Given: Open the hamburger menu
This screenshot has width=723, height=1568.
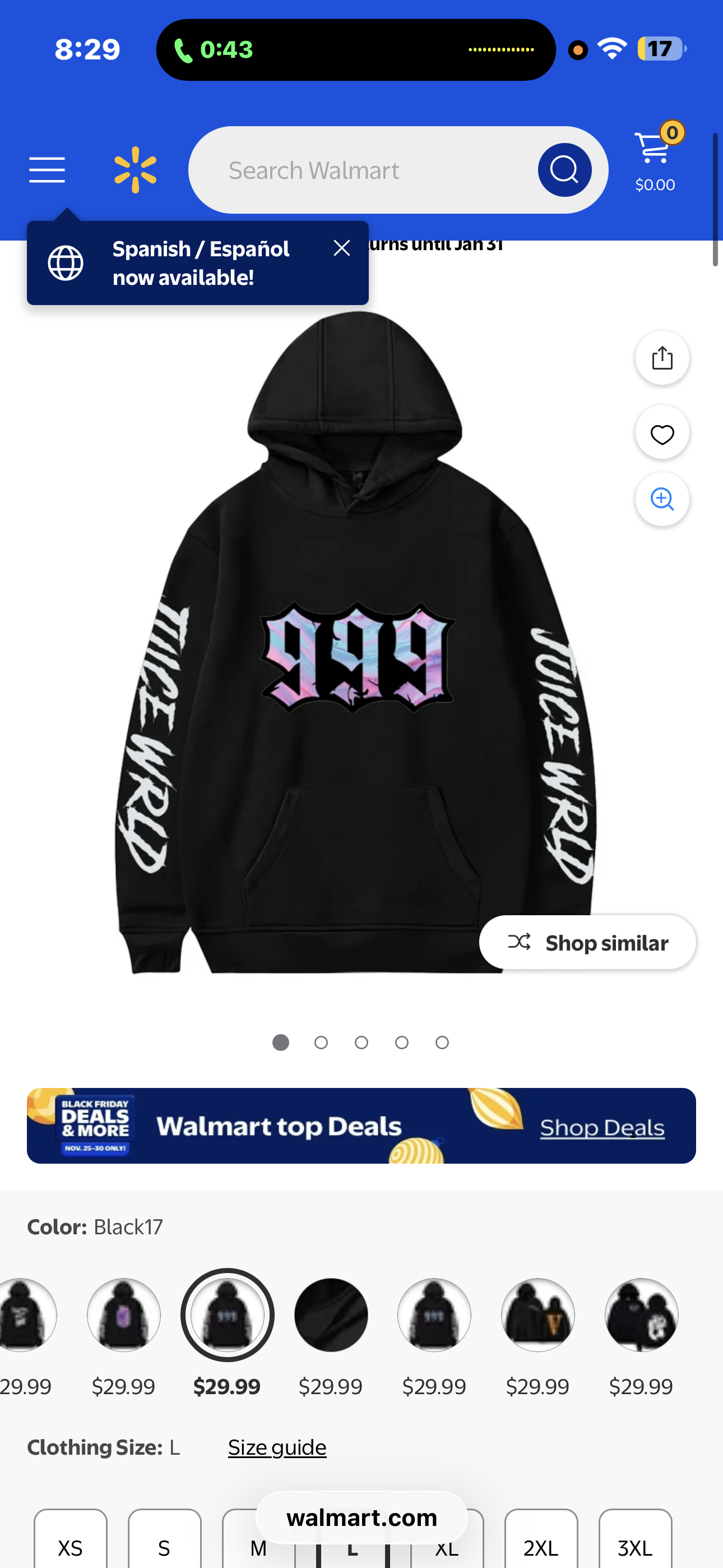Looking at the screenshot, I should 47,169.
